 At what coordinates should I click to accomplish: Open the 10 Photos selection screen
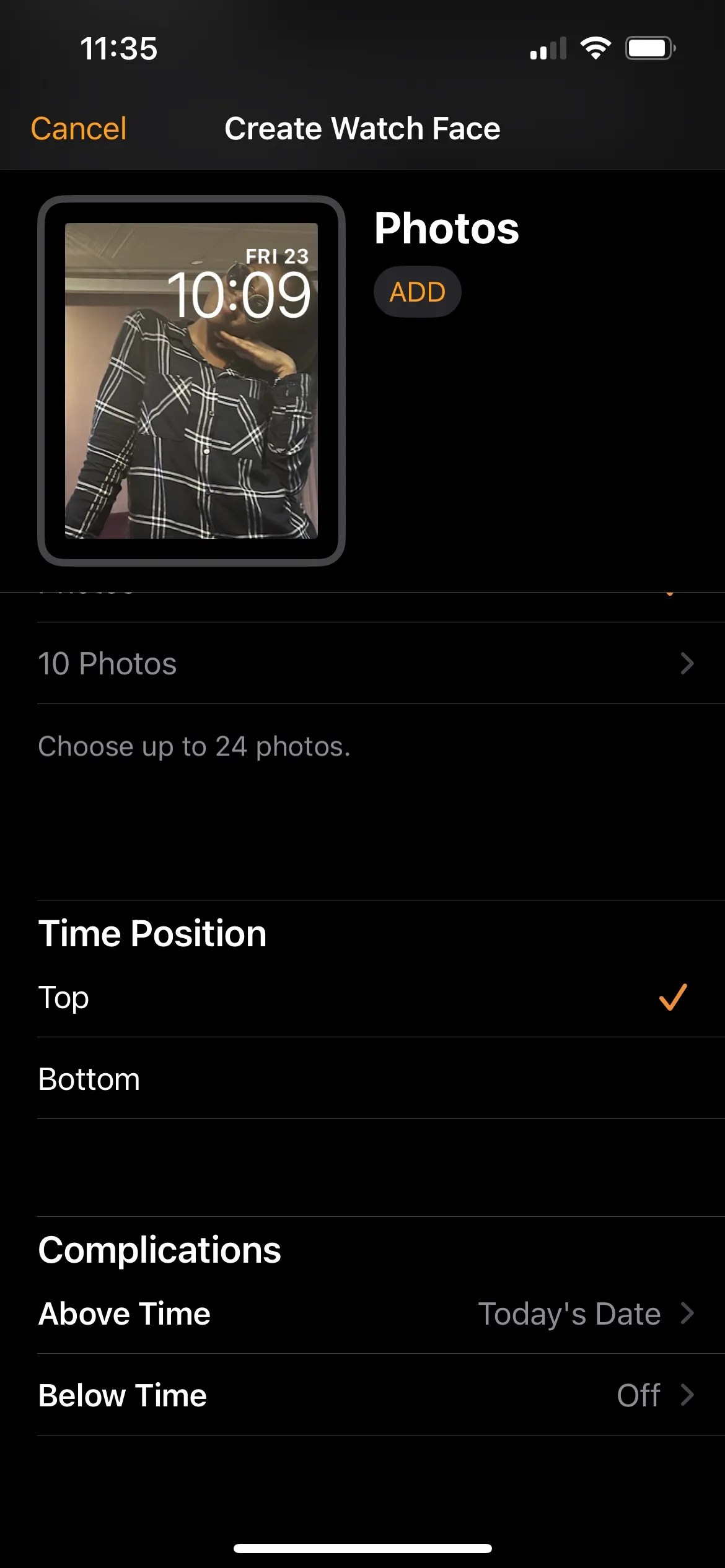point(248,664)
